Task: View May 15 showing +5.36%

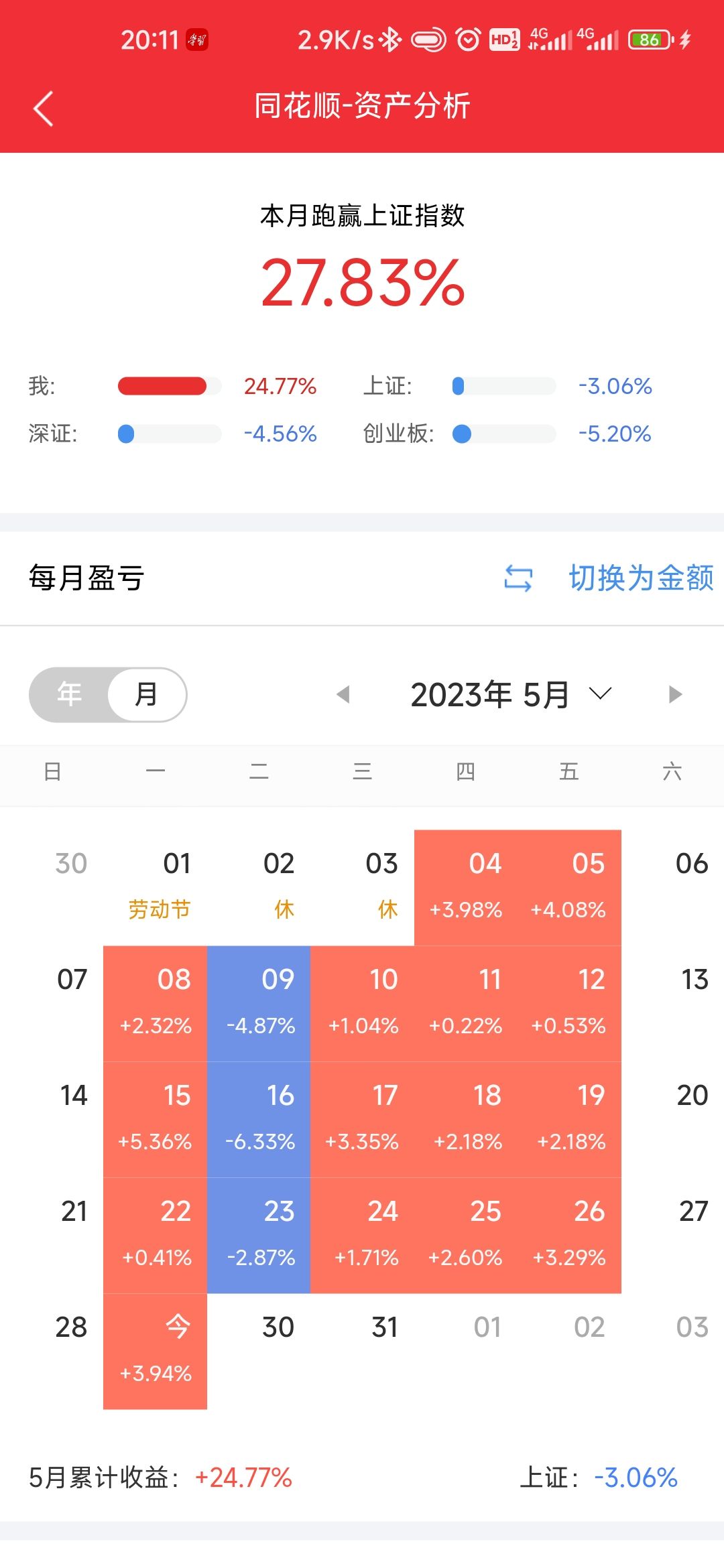Action: [155, 1120]
